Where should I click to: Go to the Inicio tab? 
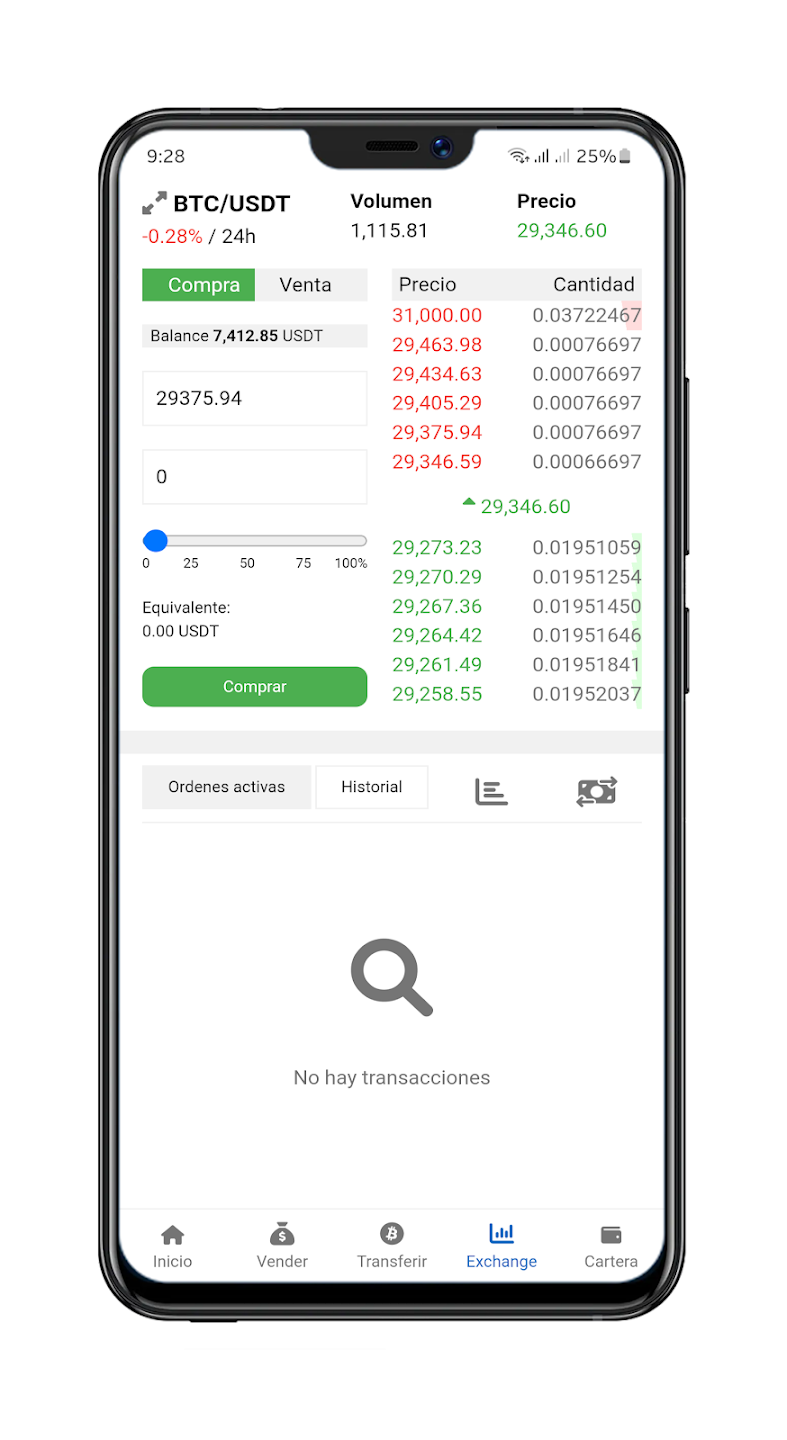coord(172,1246)
